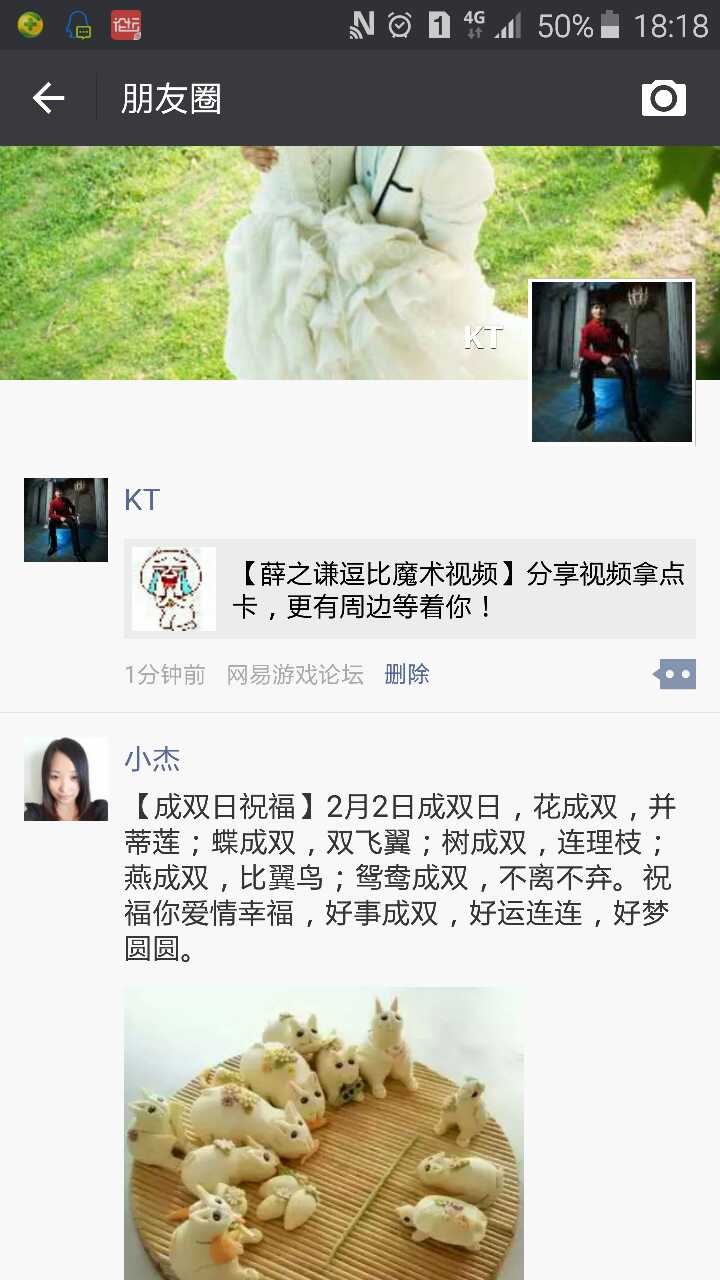720x1280 pixels.
Task: Open like/comment bubble on KT's post
Action: click(675, 675)
